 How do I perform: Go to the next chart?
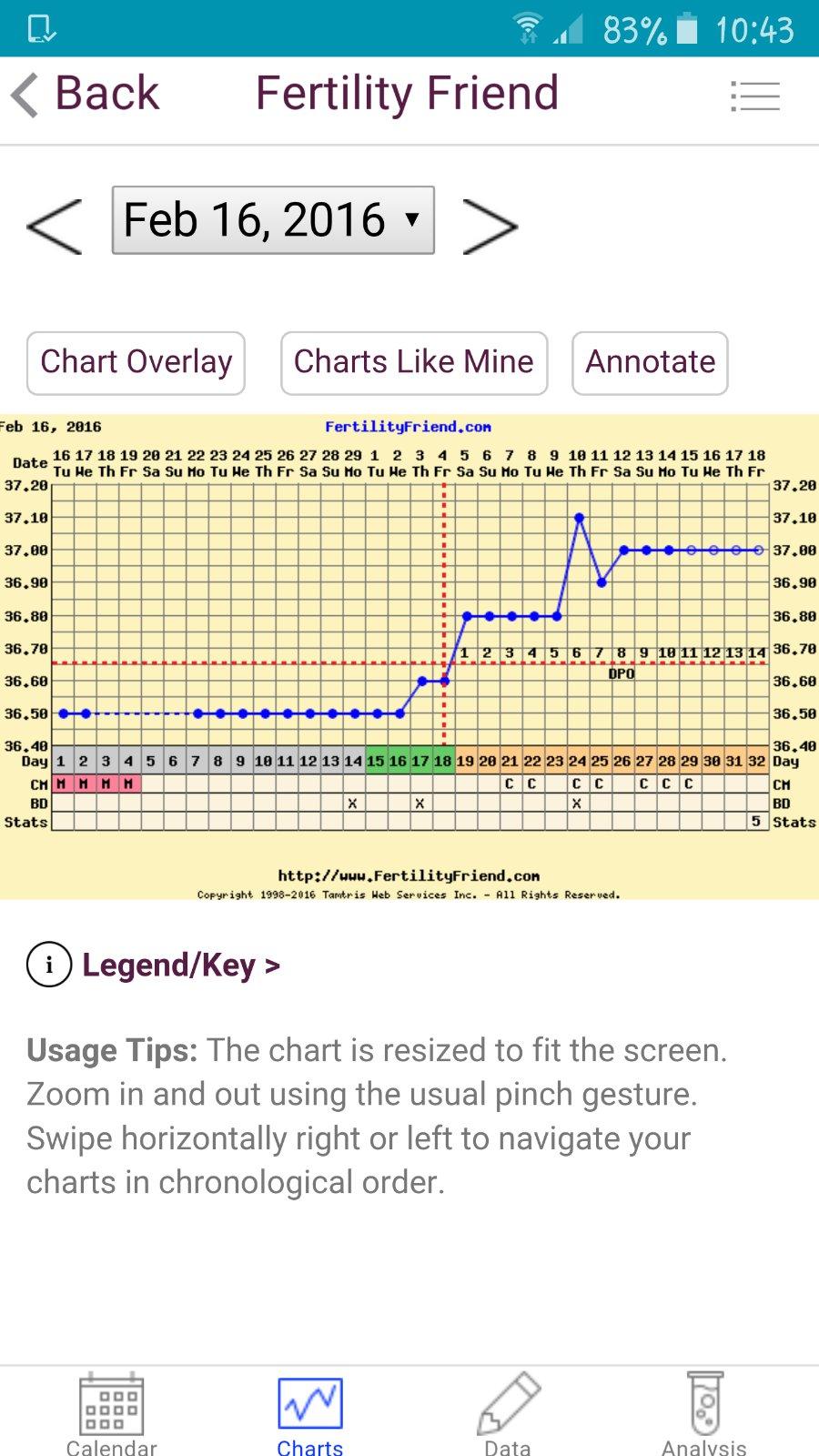point(490,226)
